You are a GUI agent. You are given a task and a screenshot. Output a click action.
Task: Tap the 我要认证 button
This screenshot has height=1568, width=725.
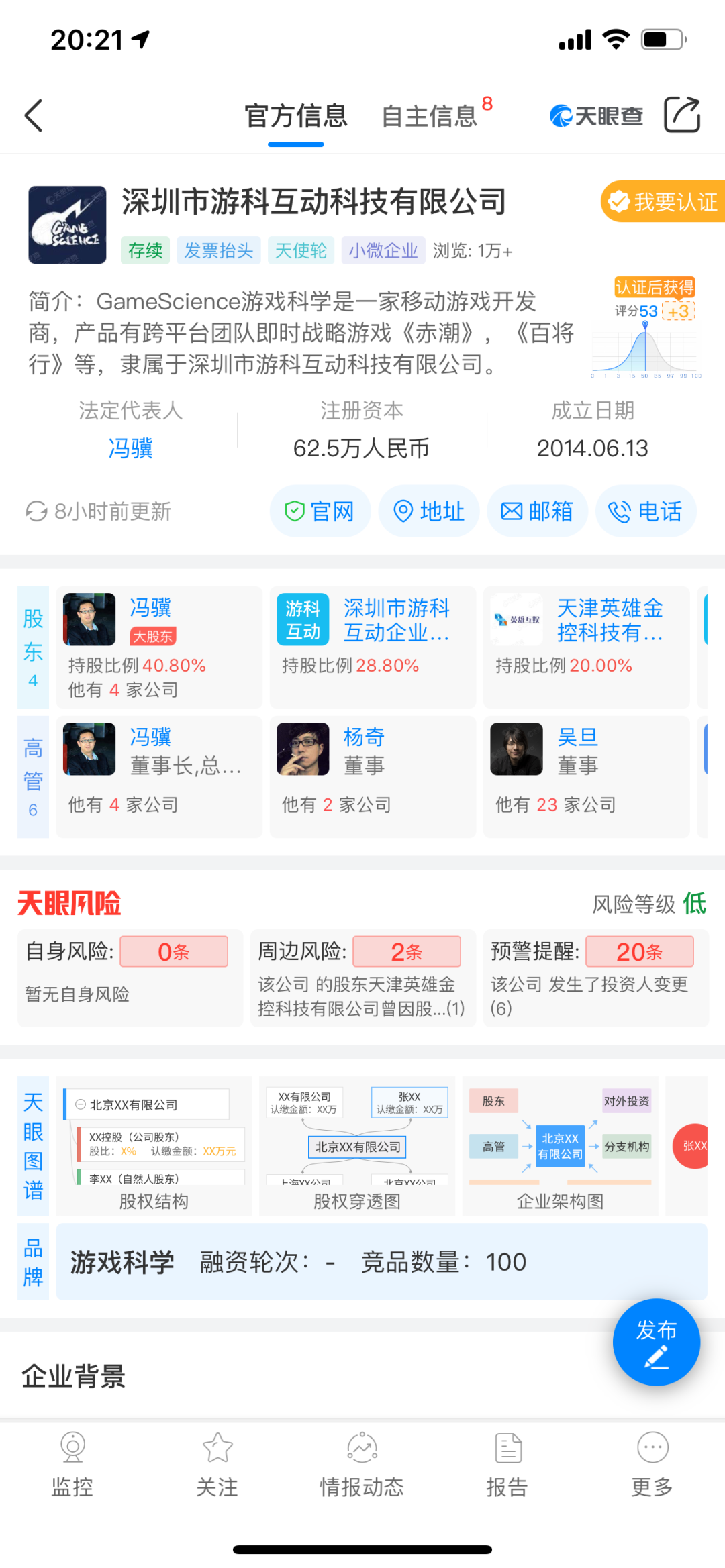(x=663, y=201)
